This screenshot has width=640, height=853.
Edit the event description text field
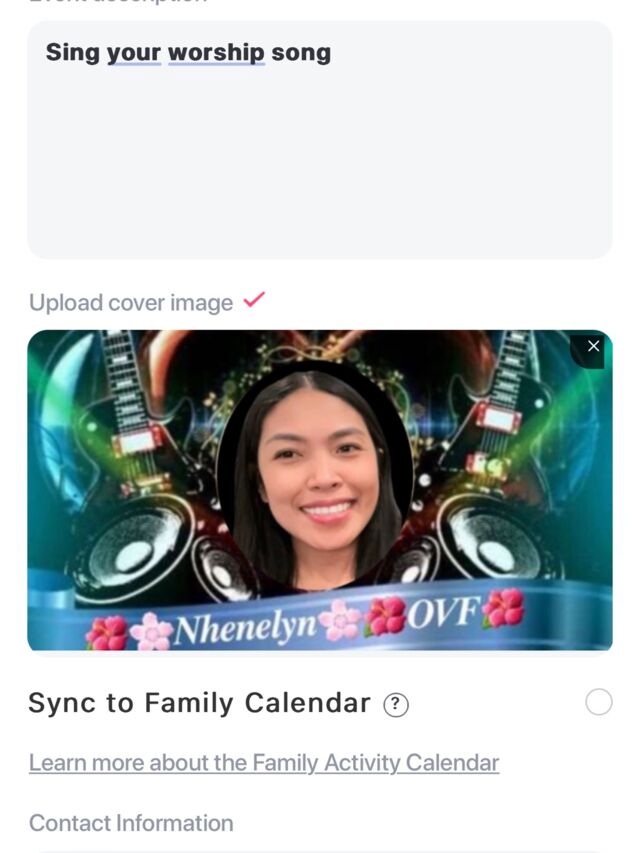point(319,140)
